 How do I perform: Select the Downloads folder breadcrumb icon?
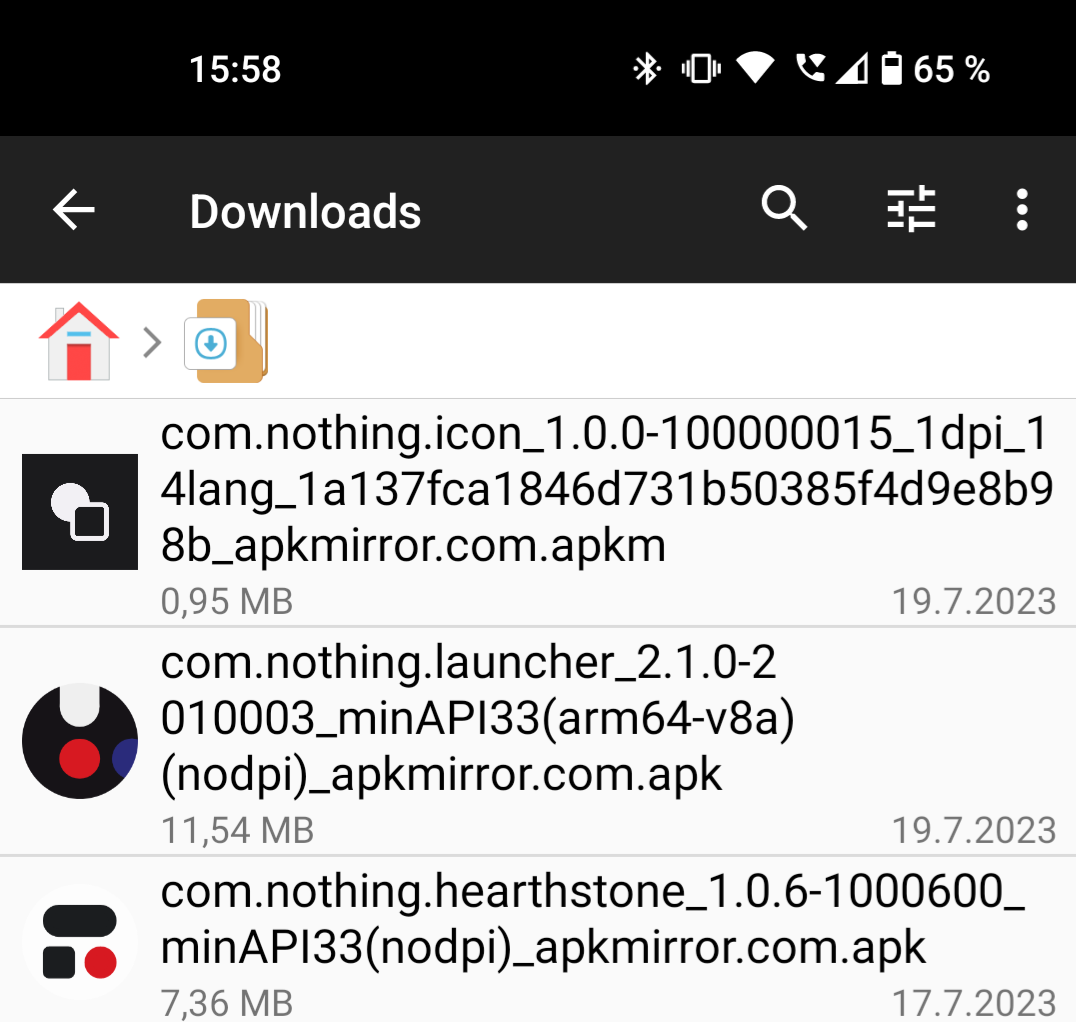(227, 342)
